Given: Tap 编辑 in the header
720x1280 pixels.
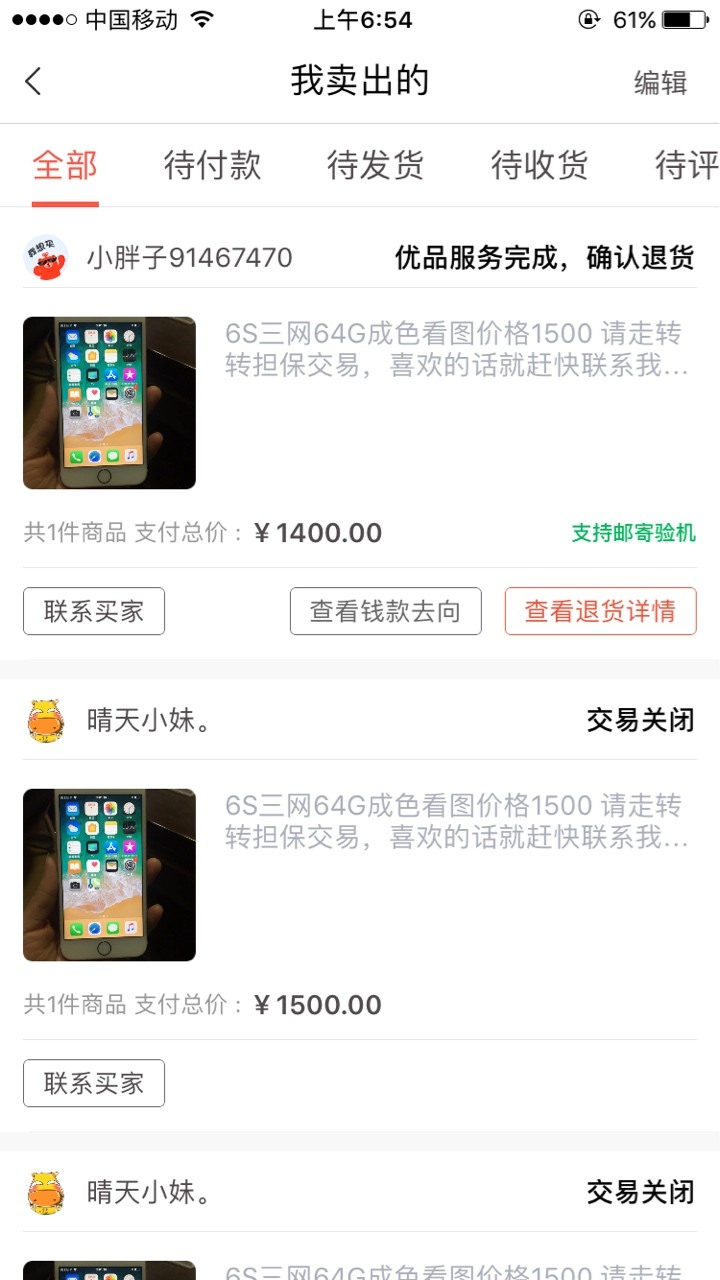Looking at the screenshot, I should click(660, 82).
